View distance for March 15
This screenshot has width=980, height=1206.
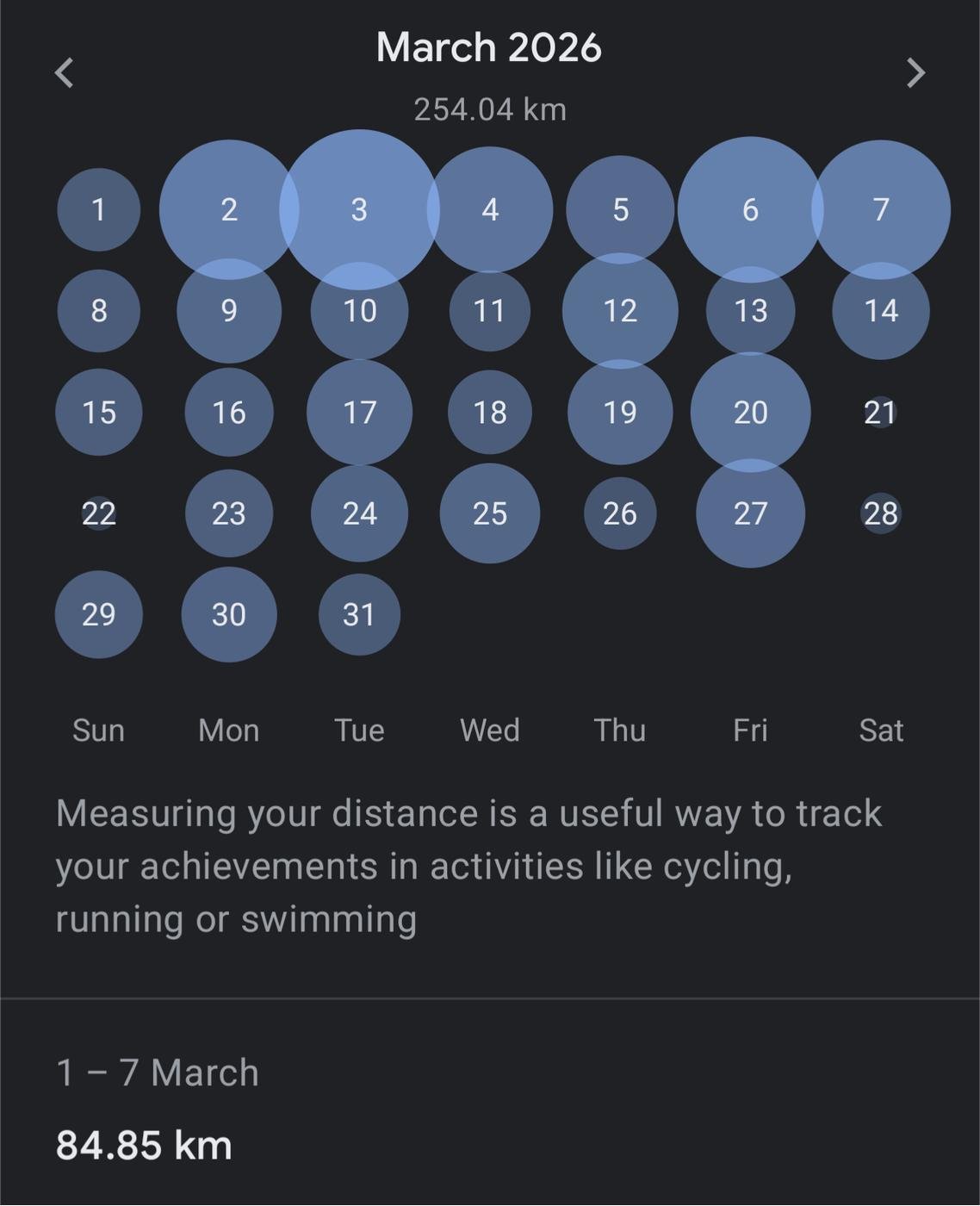click(x=99, y=413)
